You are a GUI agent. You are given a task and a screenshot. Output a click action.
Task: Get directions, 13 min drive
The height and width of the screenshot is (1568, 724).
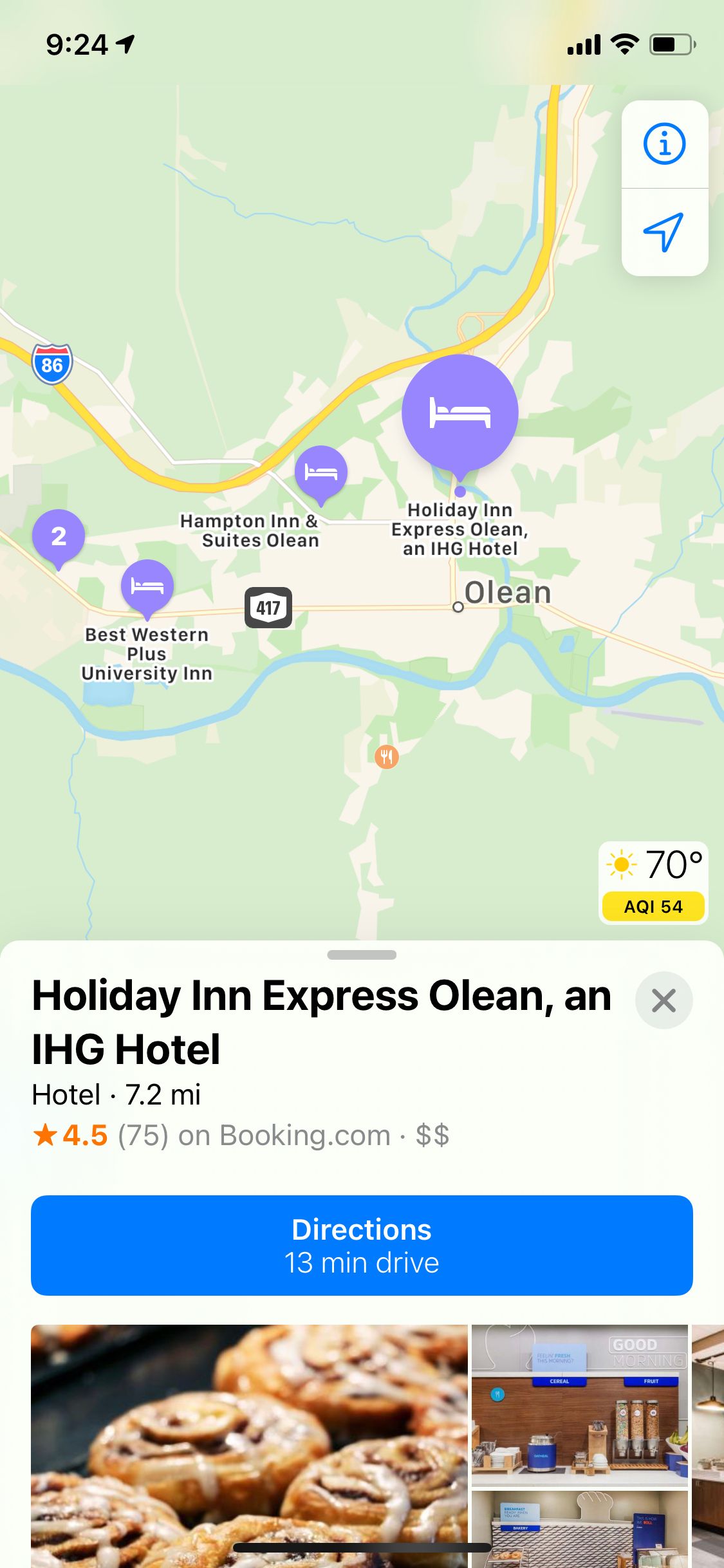[362, 1245]
